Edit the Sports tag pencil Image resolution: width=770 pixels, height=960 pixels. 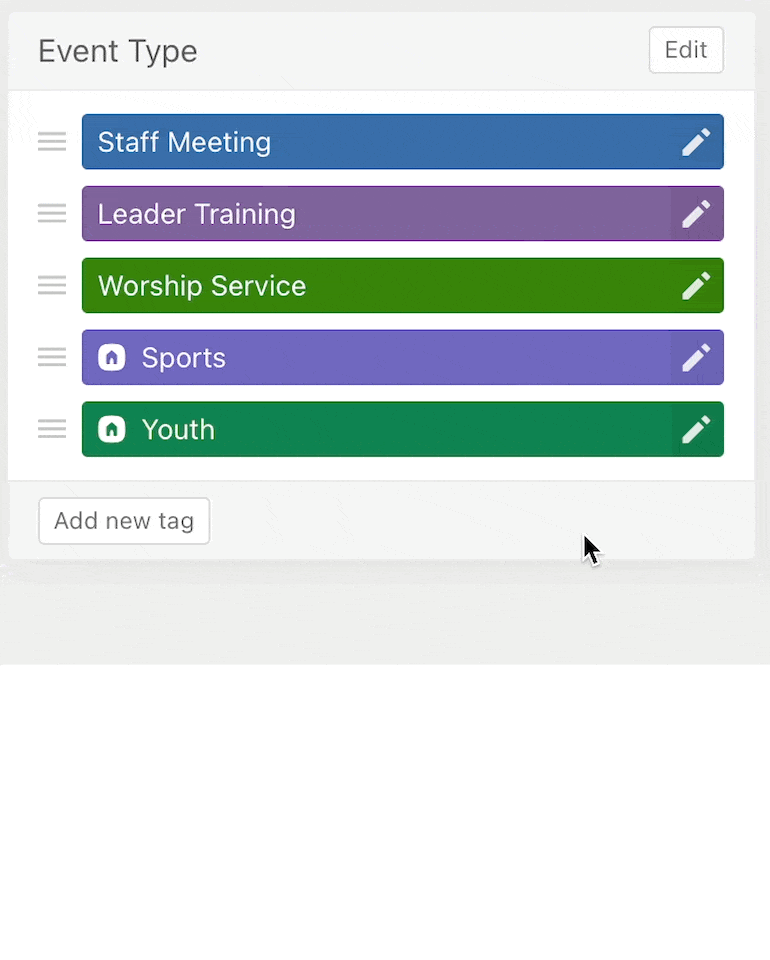click(x=696, y=358)
